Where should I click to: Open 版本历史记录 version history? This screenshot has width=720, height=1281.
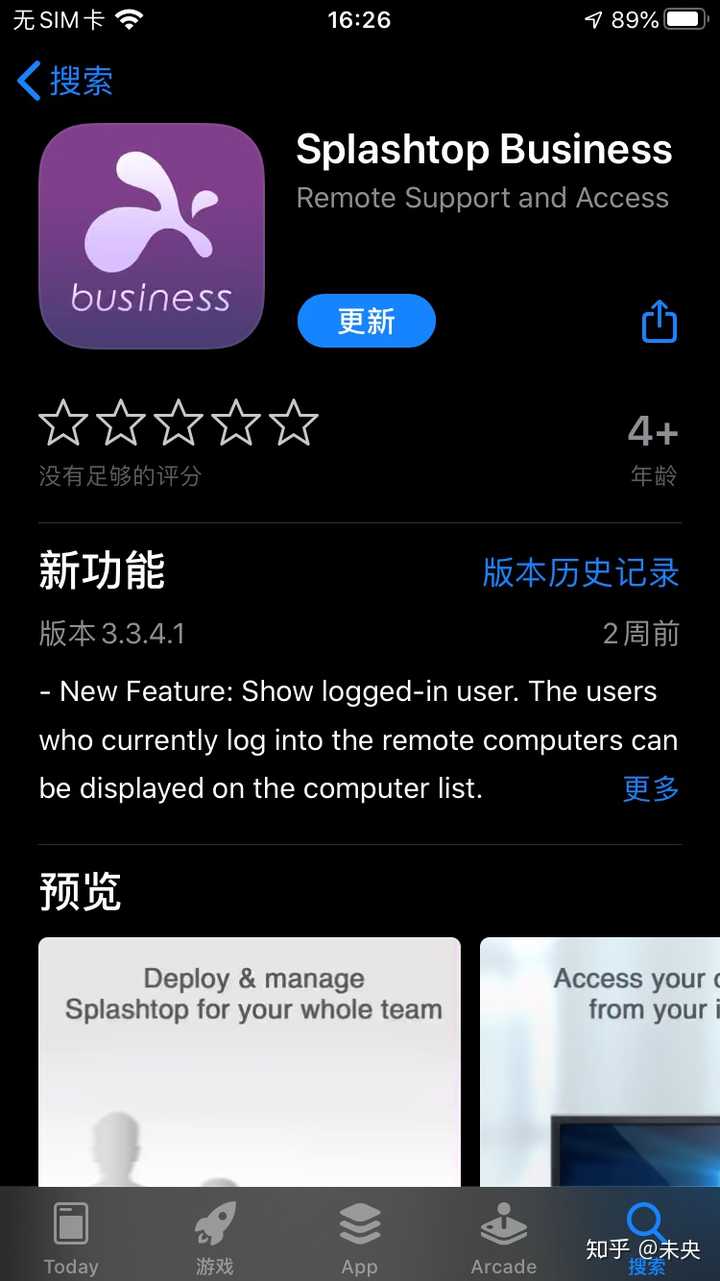580,573
